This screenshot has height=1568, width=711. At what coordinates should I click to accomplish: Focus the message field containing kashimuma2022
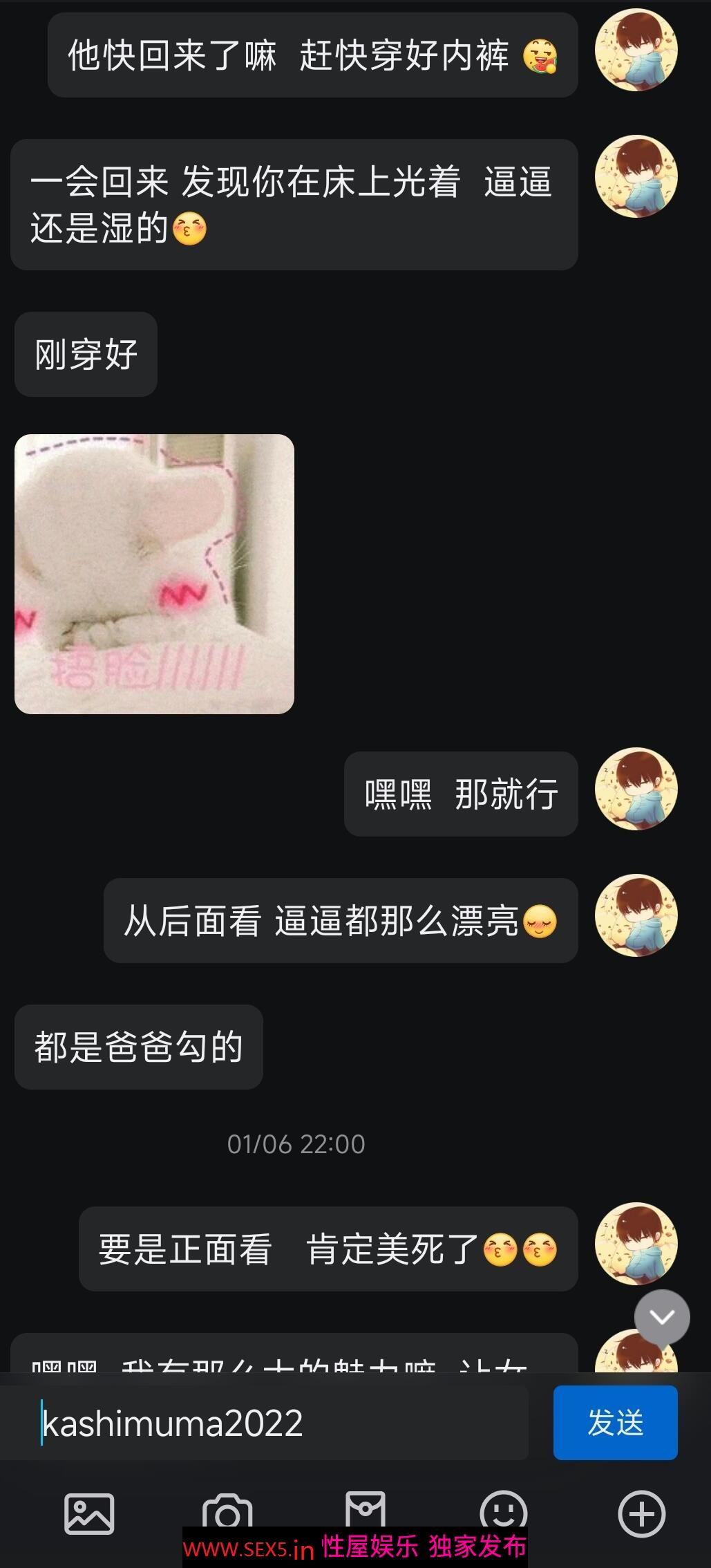tap(265, 1422)
